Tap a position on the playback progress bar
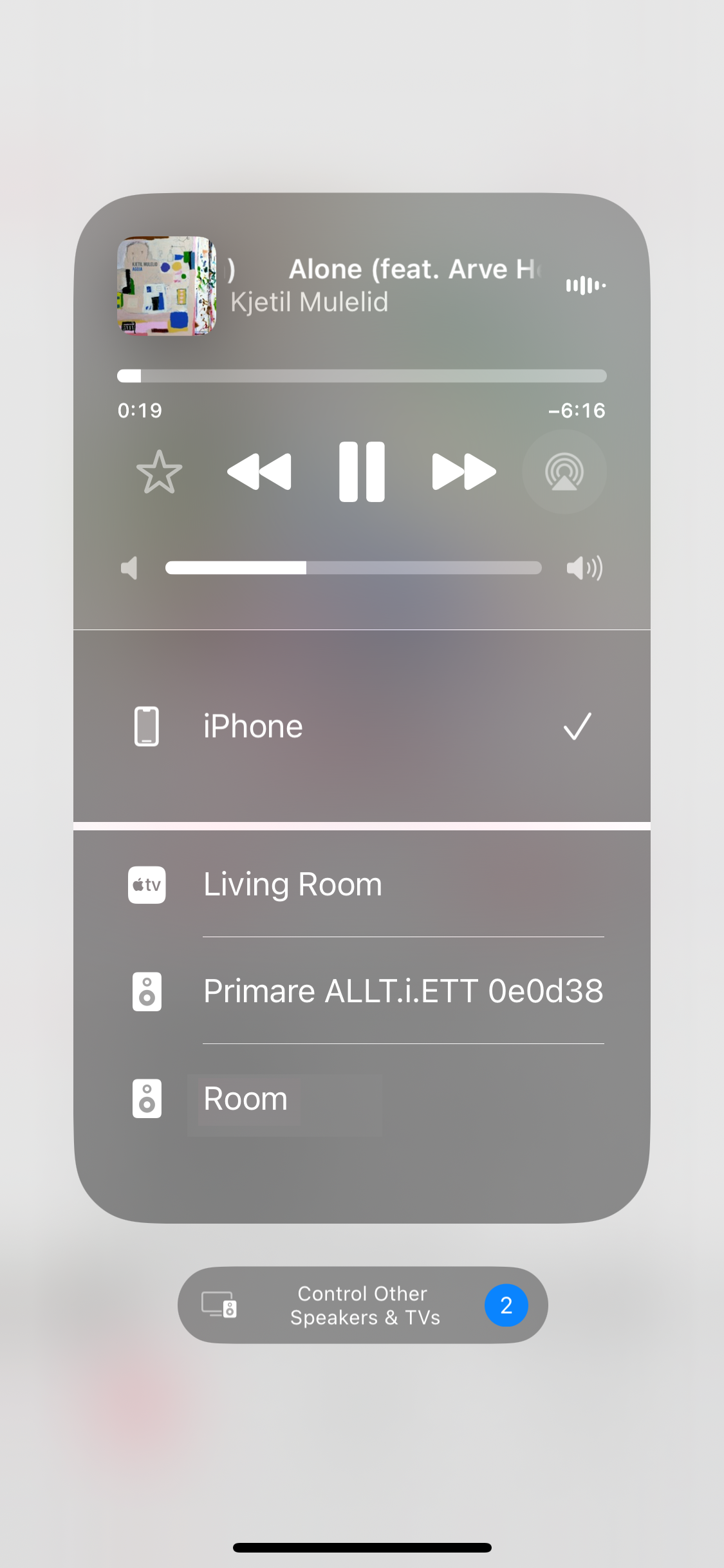The height and width of the screenshot is (1568, 724). 362,376
